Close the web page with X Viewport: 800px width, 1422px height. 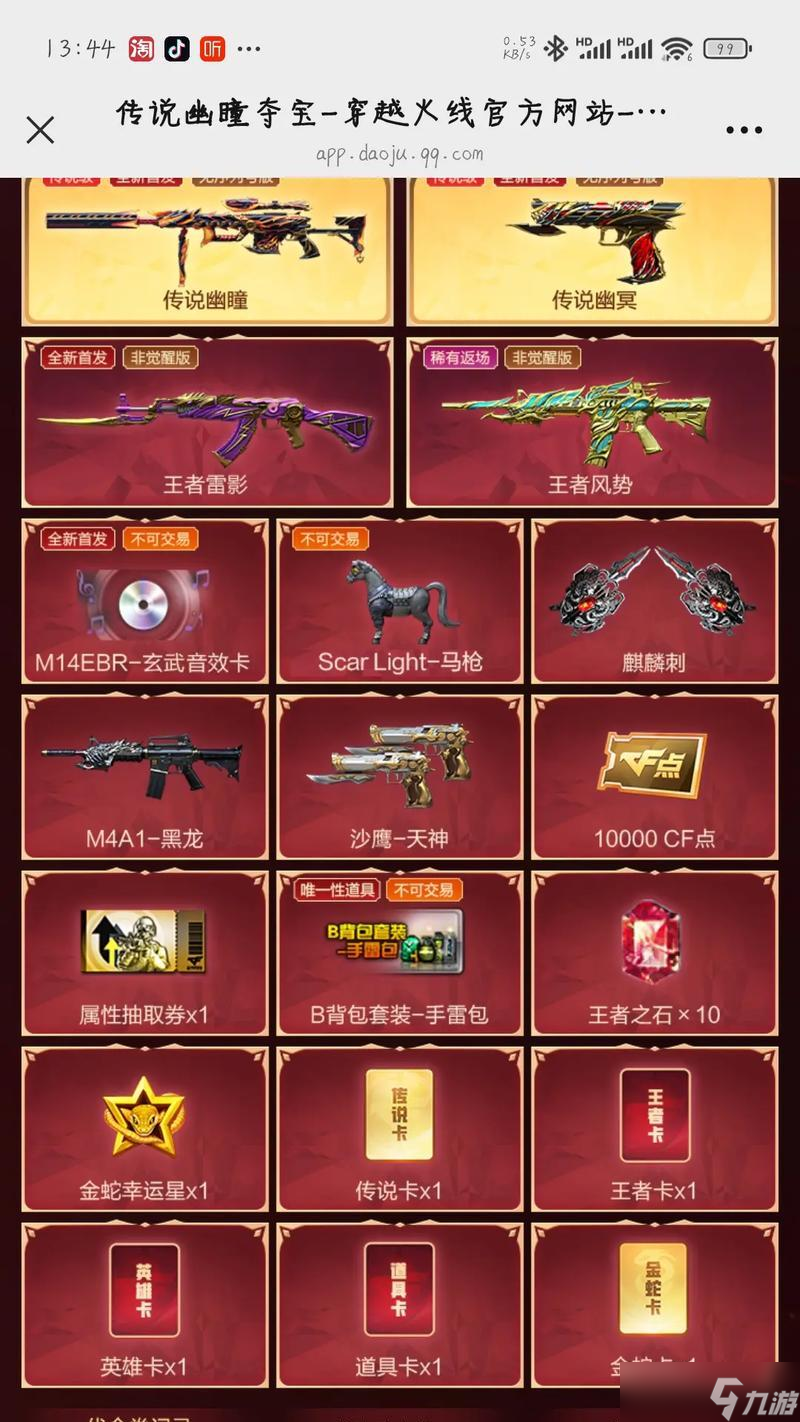pyautogui.click(x=40, y=130)
